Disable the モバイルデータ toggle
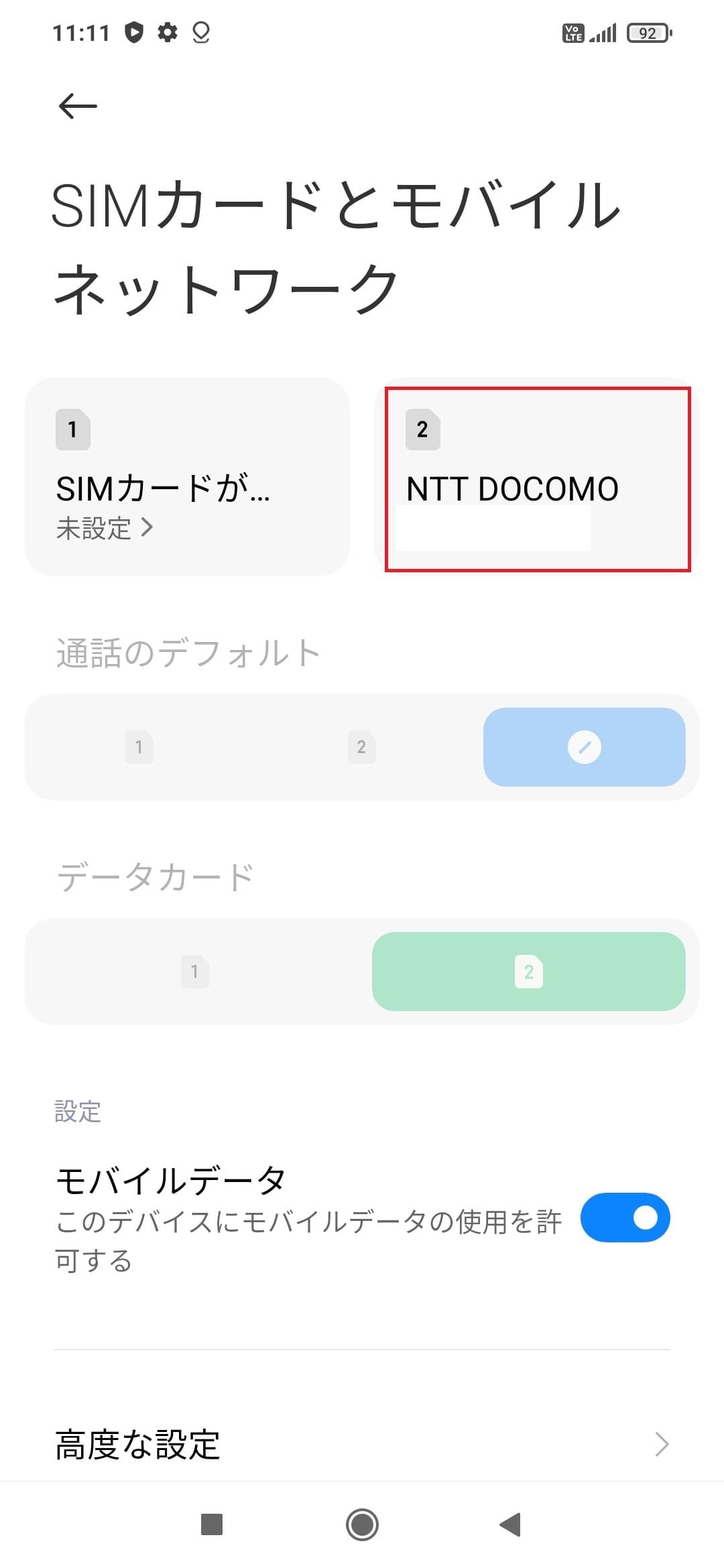The image size is (724, 1568). click(x=625, y=1219)
